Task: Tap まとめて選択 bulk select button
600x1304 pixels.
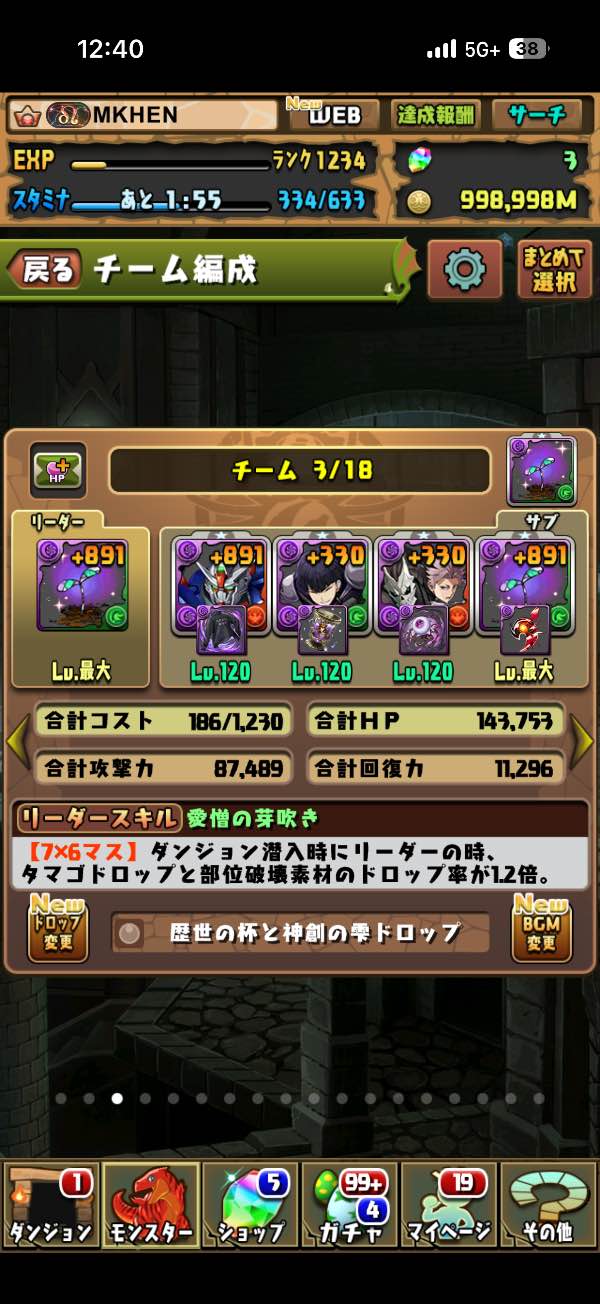Action: pyautogui.click(x=555, y=269)
